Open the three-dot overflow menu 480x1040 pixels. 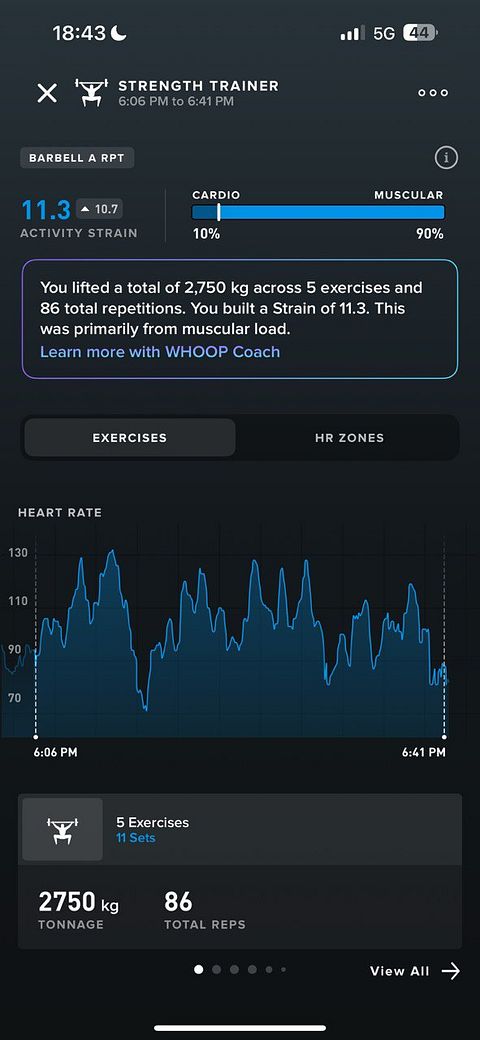(x=433, y=93)
